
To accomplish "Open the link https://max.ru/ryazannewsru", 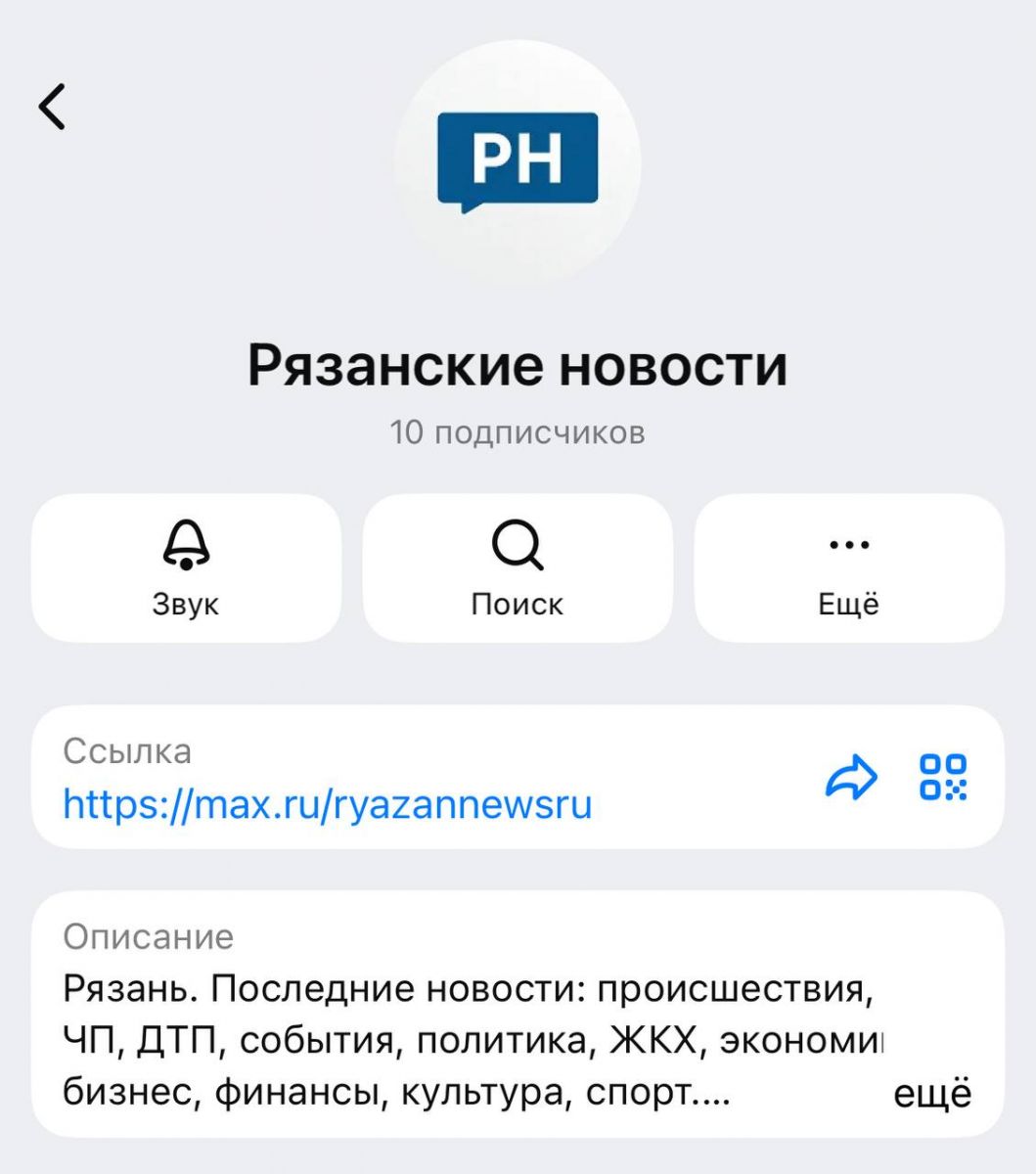I will pyautogui.click(x=326, y=805).
